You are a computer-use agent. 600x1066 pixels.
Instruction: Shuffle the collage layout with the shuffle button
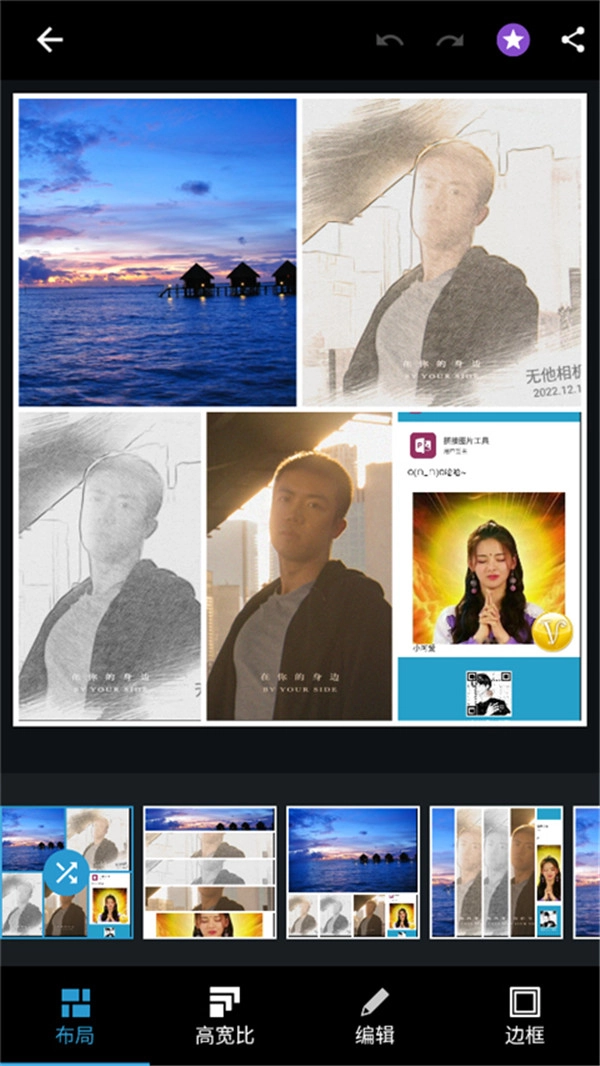click(x=66, y=872)
